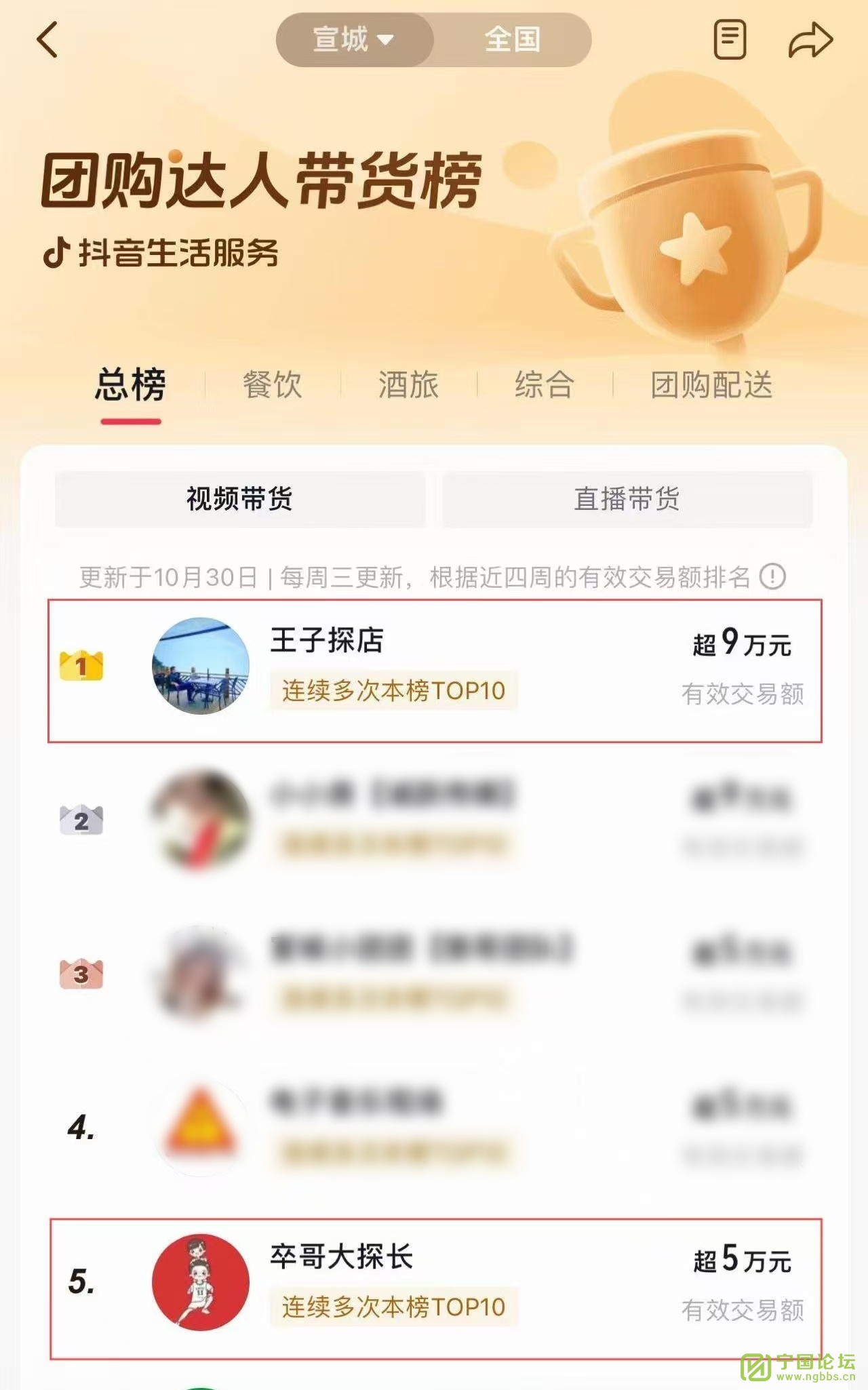Switch to the 全国 nationwide ranking
Image resolution: width=868 pixels, height=1390 pixels.
513,40
